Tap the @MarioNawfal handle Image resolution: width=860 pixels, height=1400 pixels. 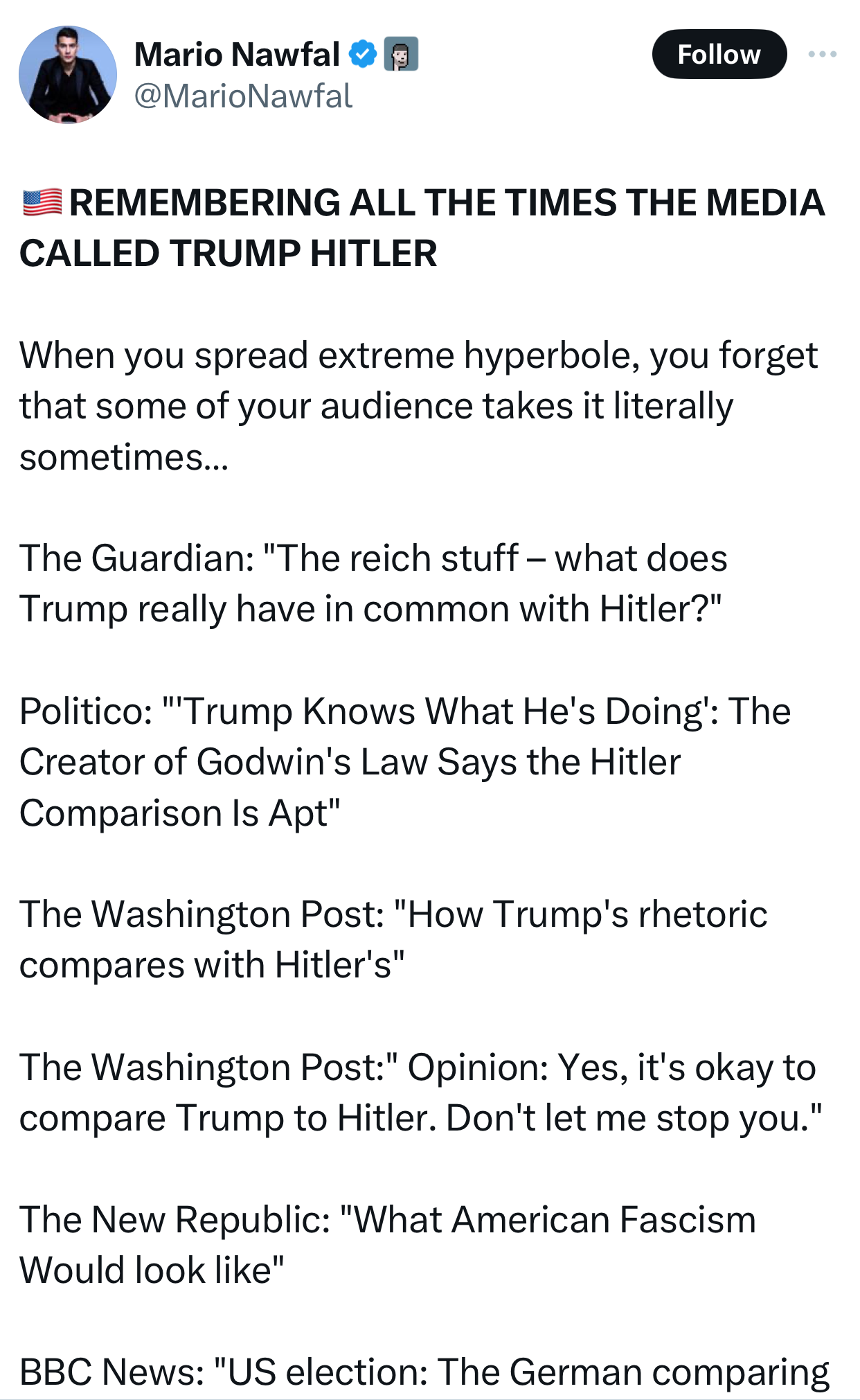(x=243, y=96)
